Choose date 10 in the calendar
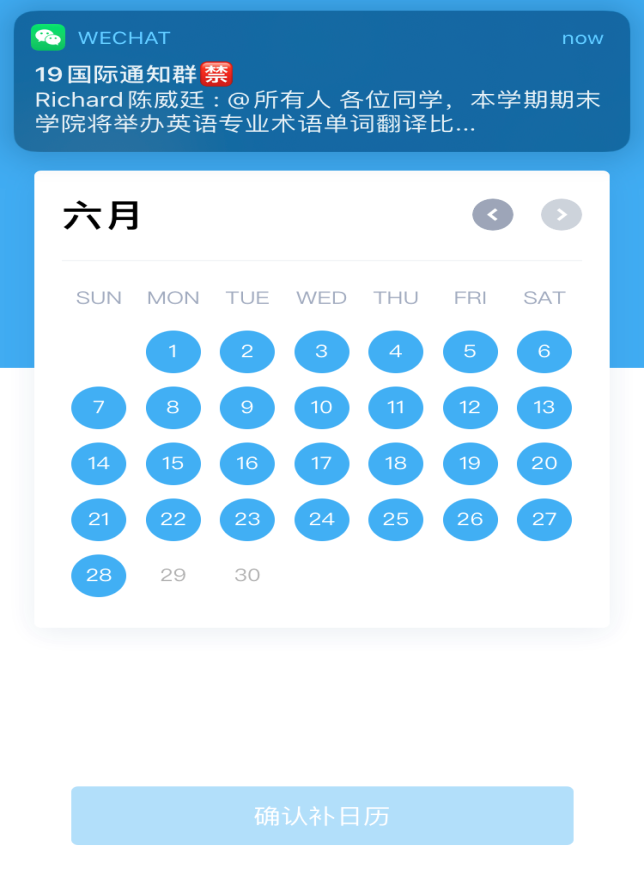 tap(321, 407)
